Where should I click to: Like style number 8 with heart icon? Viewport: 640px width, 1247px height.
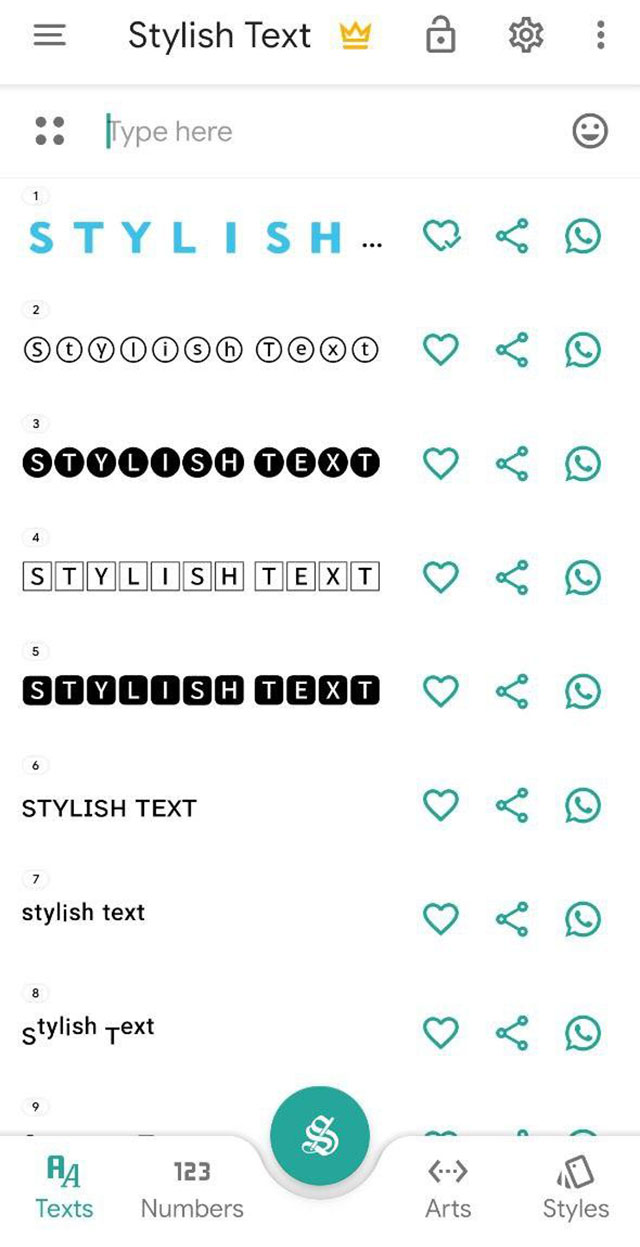pos(441,1032)
